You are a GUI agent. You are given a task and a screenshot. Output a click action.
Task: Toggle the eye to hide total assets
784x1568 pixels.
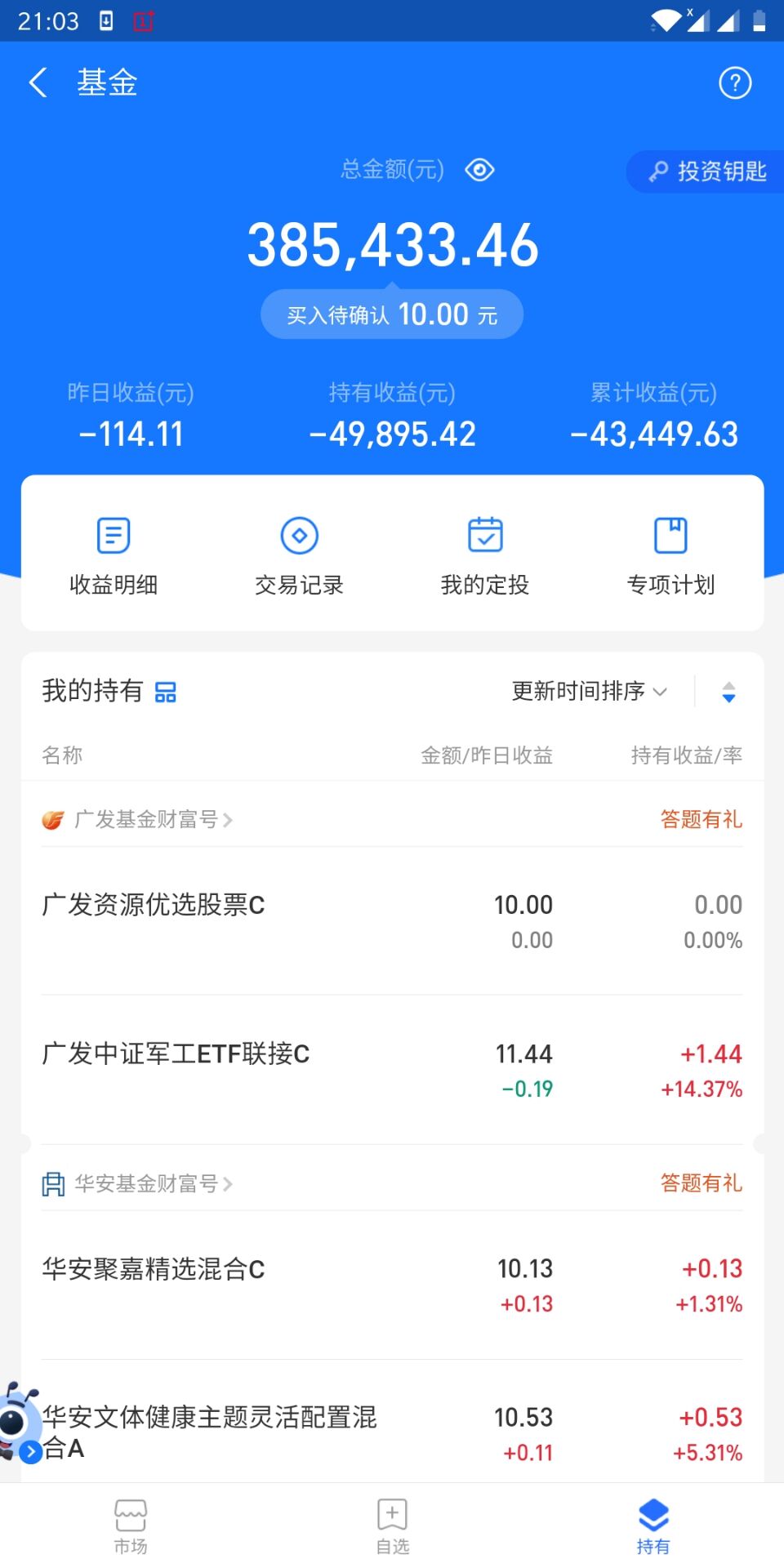click(479, 169)
